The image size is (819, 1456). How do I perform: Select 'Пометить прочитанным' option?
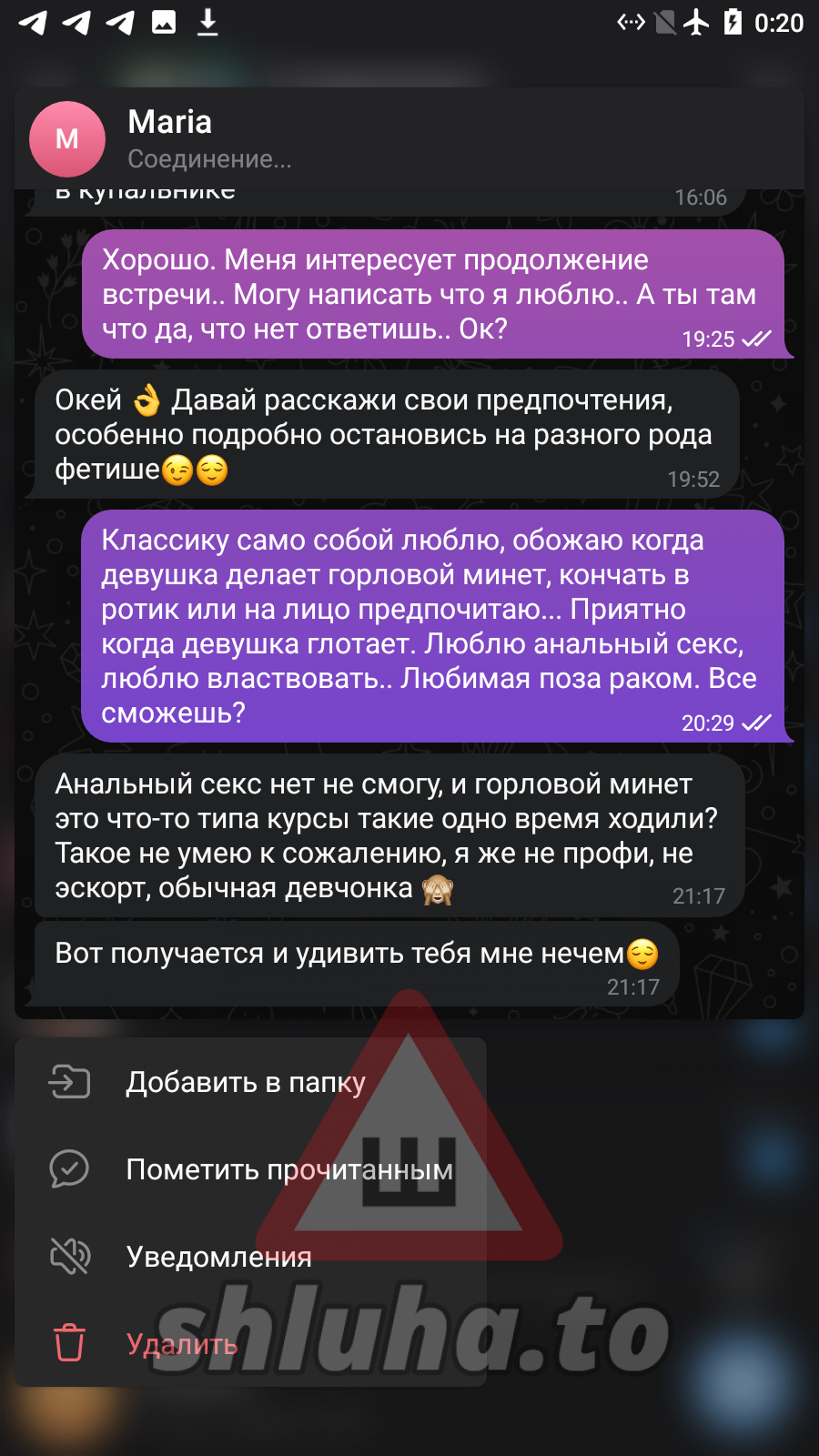coord(288,1169)
